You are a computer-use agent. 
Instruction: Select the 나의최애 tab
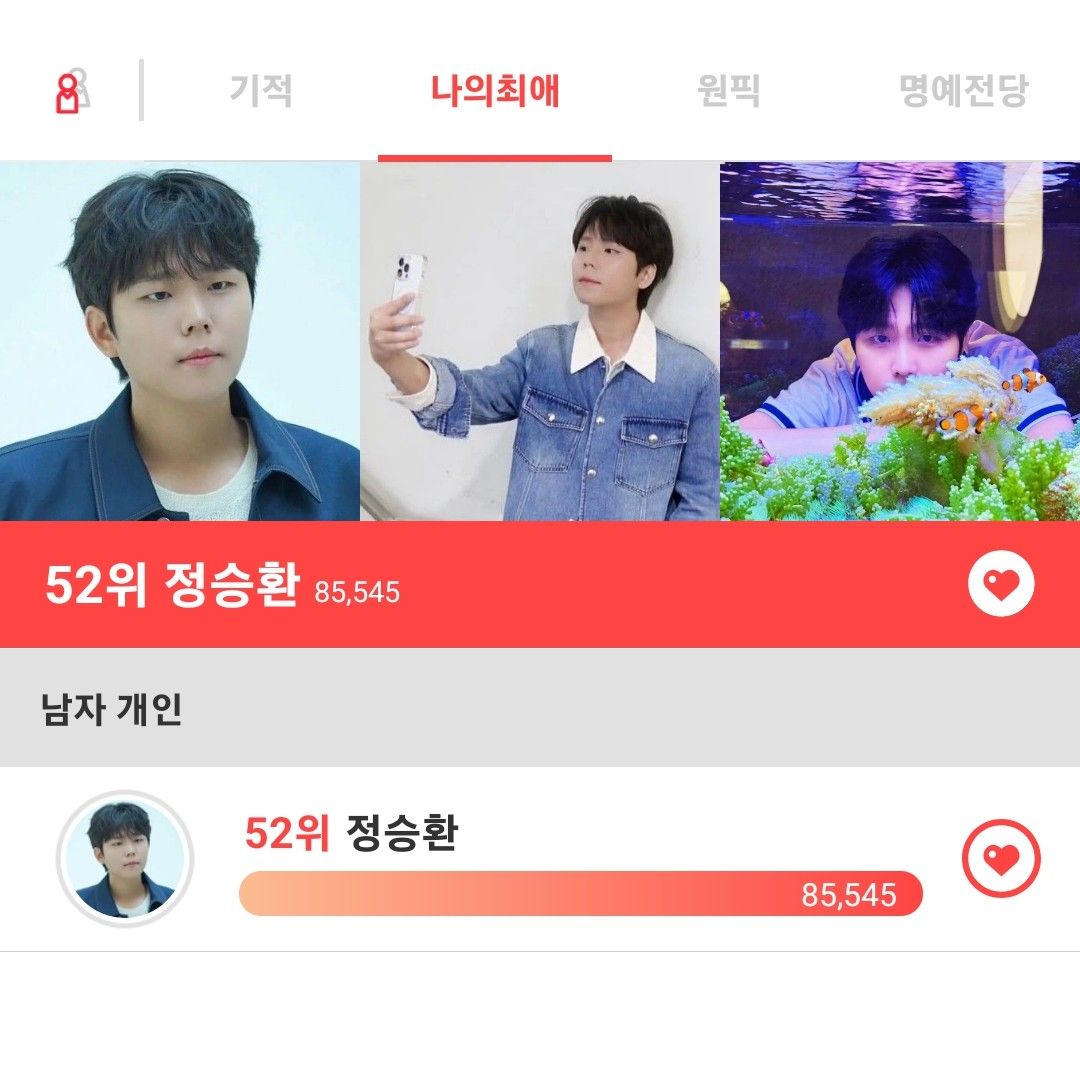pyautogui.click(x=495, y=91)
